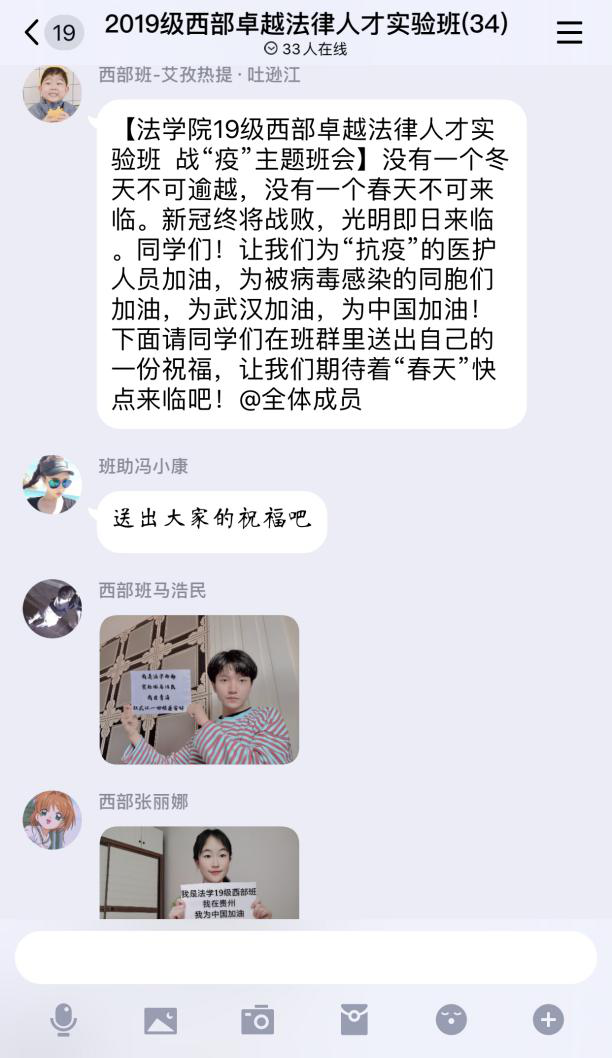This screenshot has height=1058, width=612.
Task: Start a voice message with the microphone
Action: [63, 1020]
